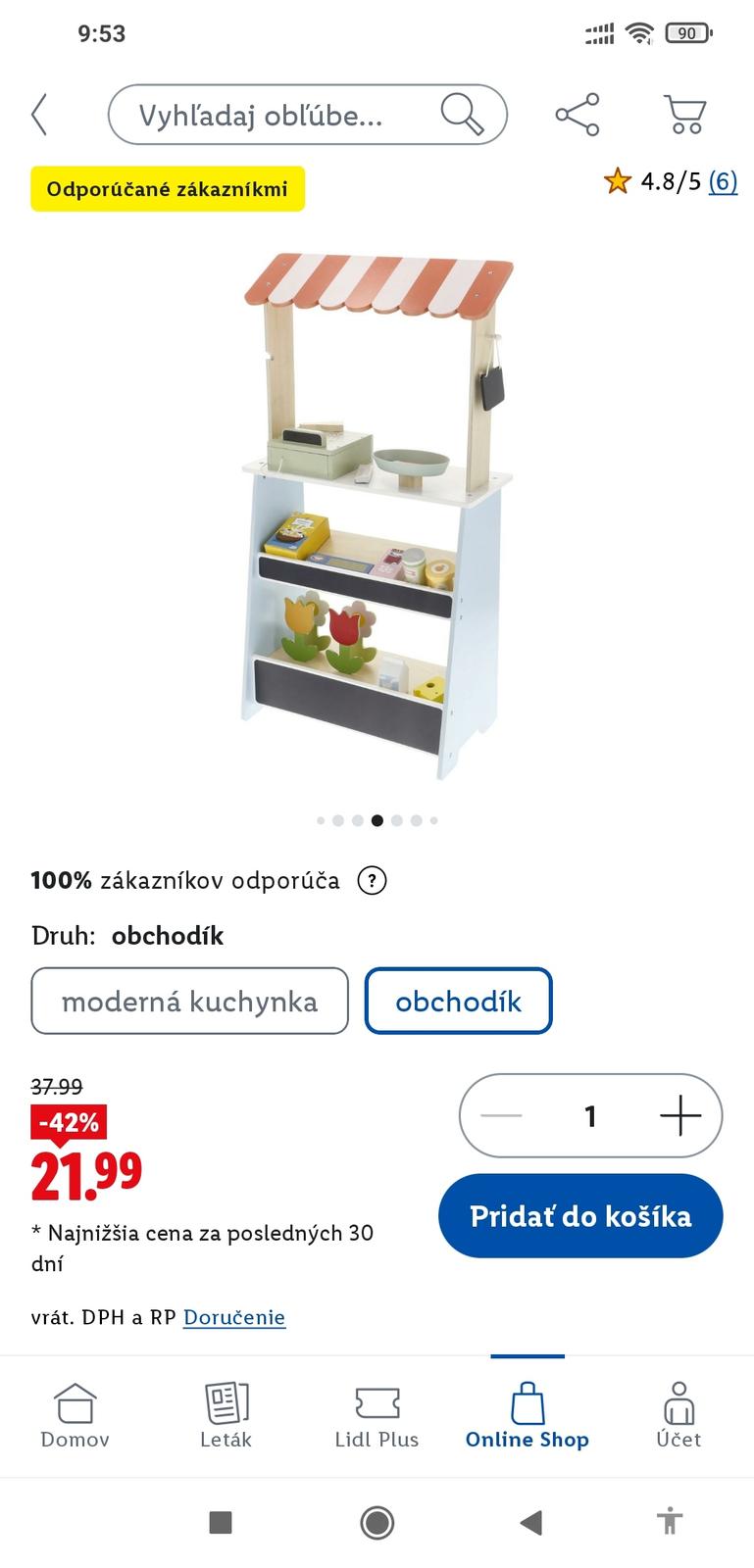Share this product
Viewport: 754px width, 1568px height.
577,115
